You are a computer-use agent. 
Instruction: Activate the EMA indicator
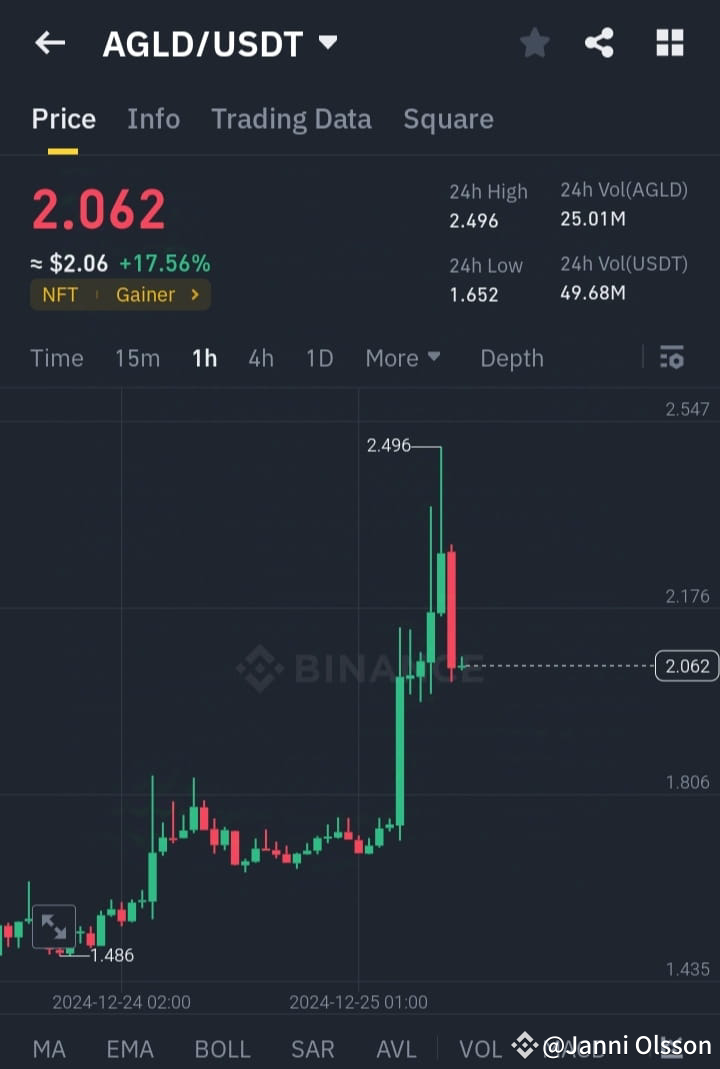pos(129,1048)
